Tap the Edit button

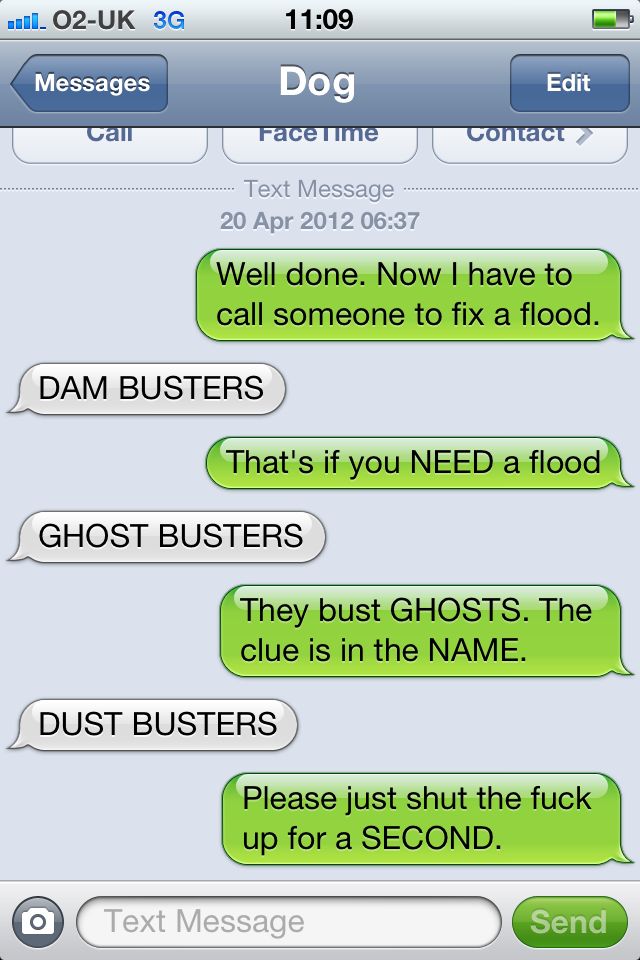(x=568, y=84)
